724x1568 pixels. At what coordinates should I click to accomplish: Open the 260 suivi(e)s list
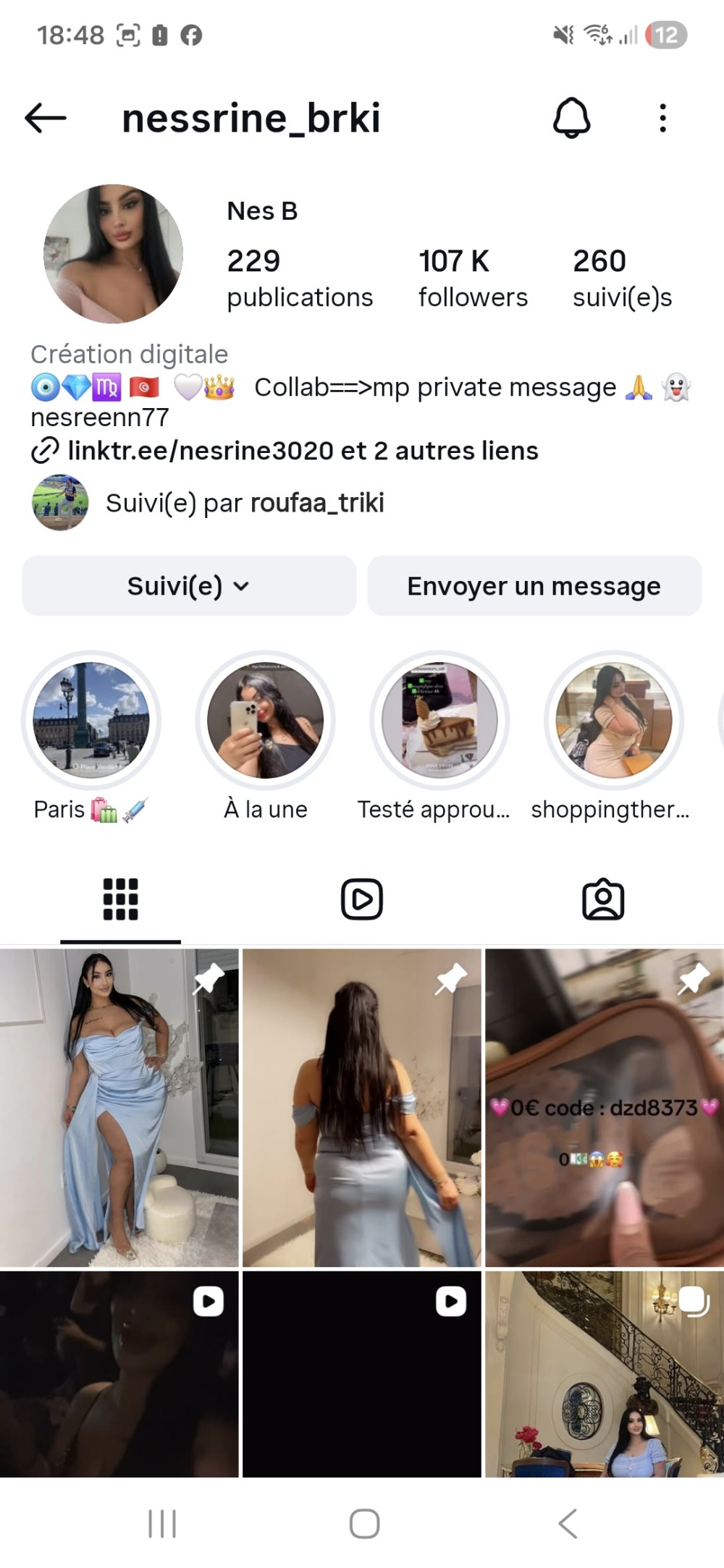622,279
